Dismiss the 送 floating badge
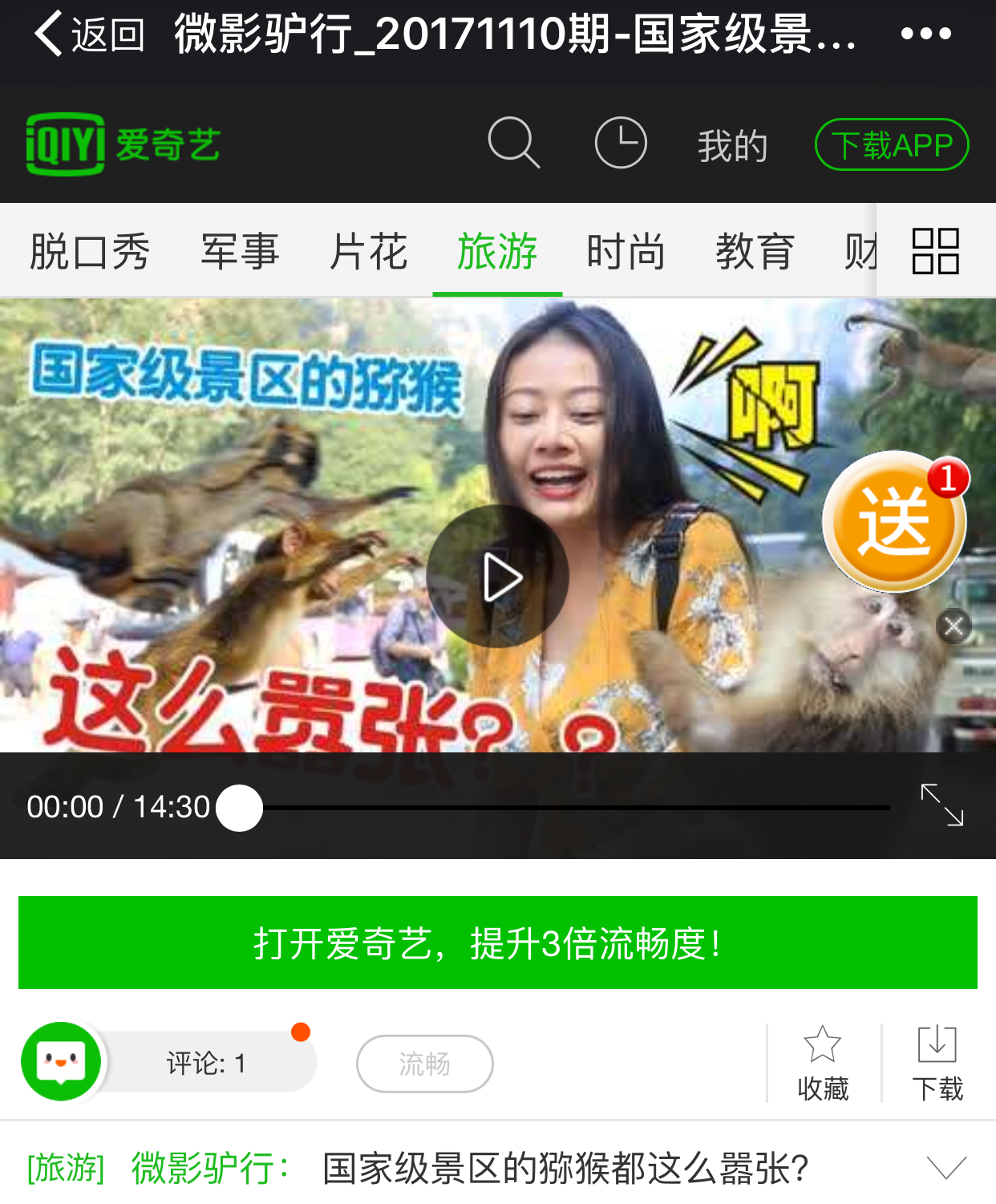 [953, 626]
